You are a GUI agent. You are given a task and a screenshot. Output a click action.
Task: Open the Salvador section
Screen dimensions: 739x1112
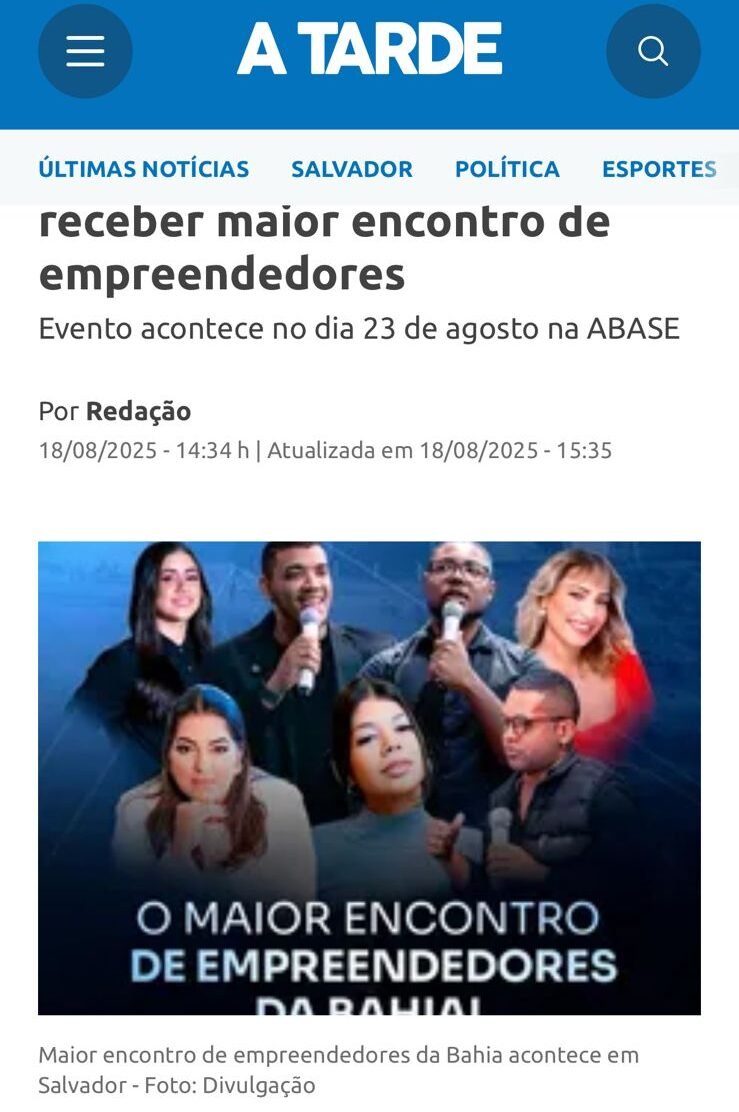[x=352, y=169]
